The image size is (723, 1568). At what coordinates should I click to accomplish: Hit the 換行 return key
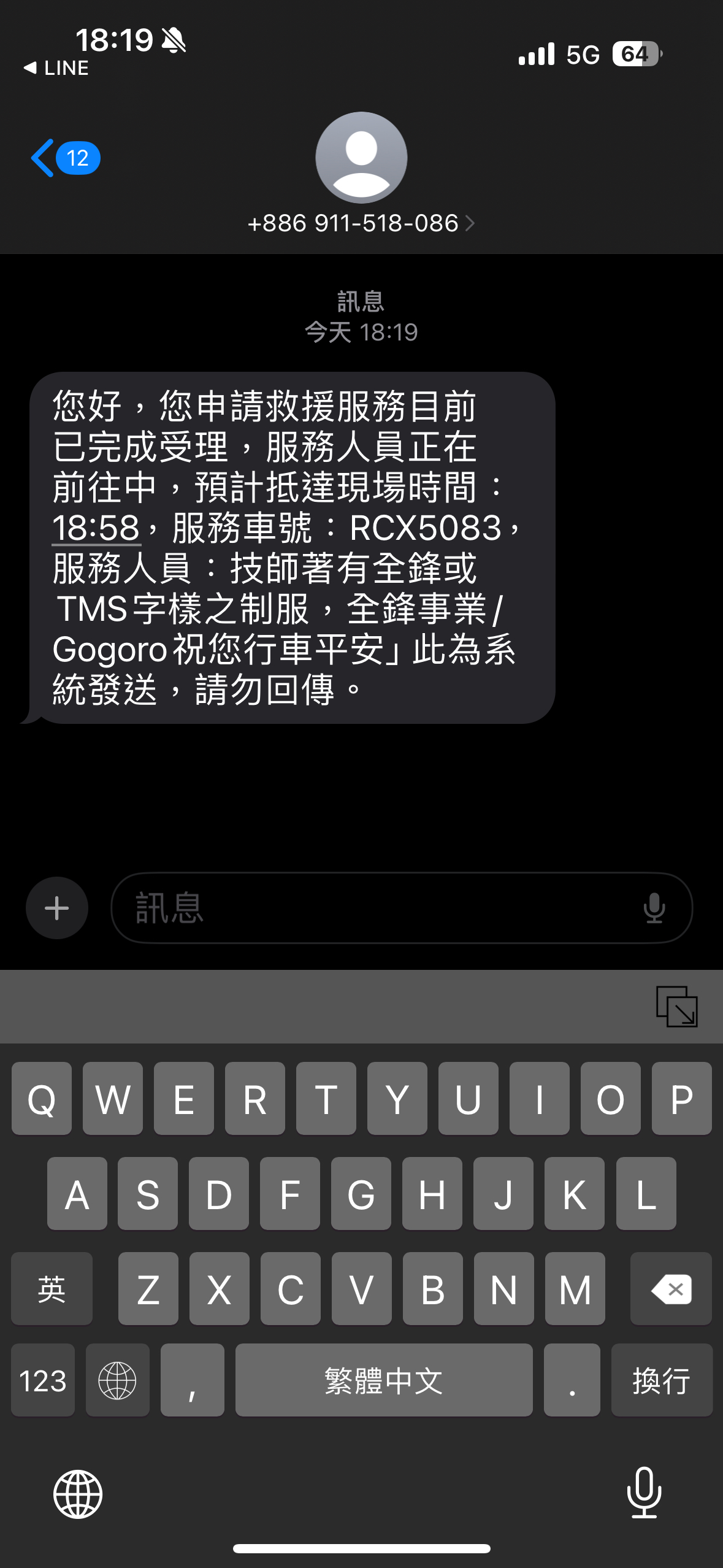pos(661,1380)
